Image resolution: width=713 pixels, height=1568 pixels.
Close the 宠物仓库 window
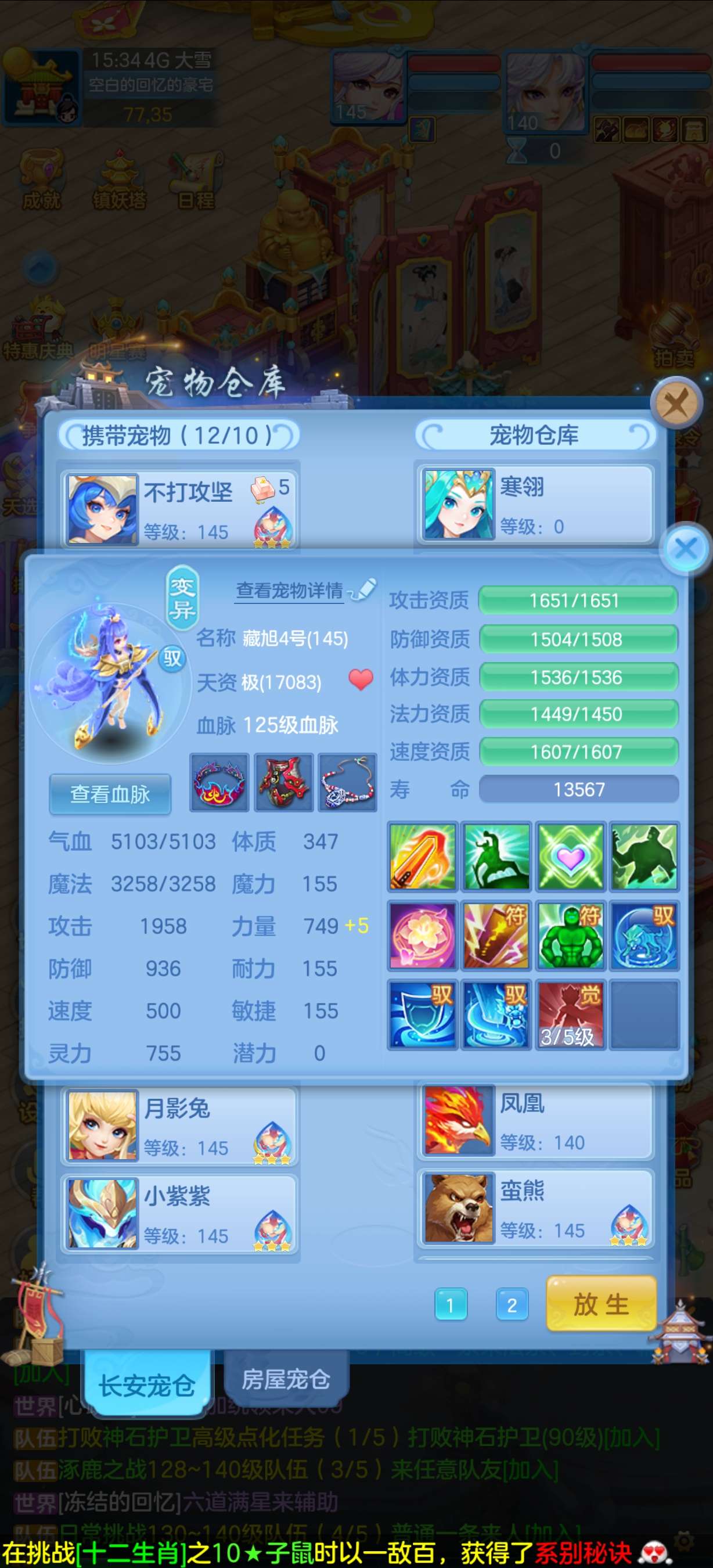click(x=676, y=402)
